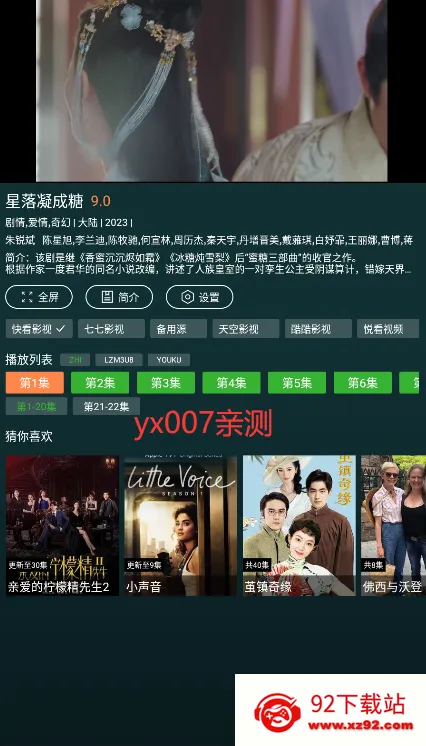Select the ZHI playlist chip

pyautogui.click(x=75, y=360)
